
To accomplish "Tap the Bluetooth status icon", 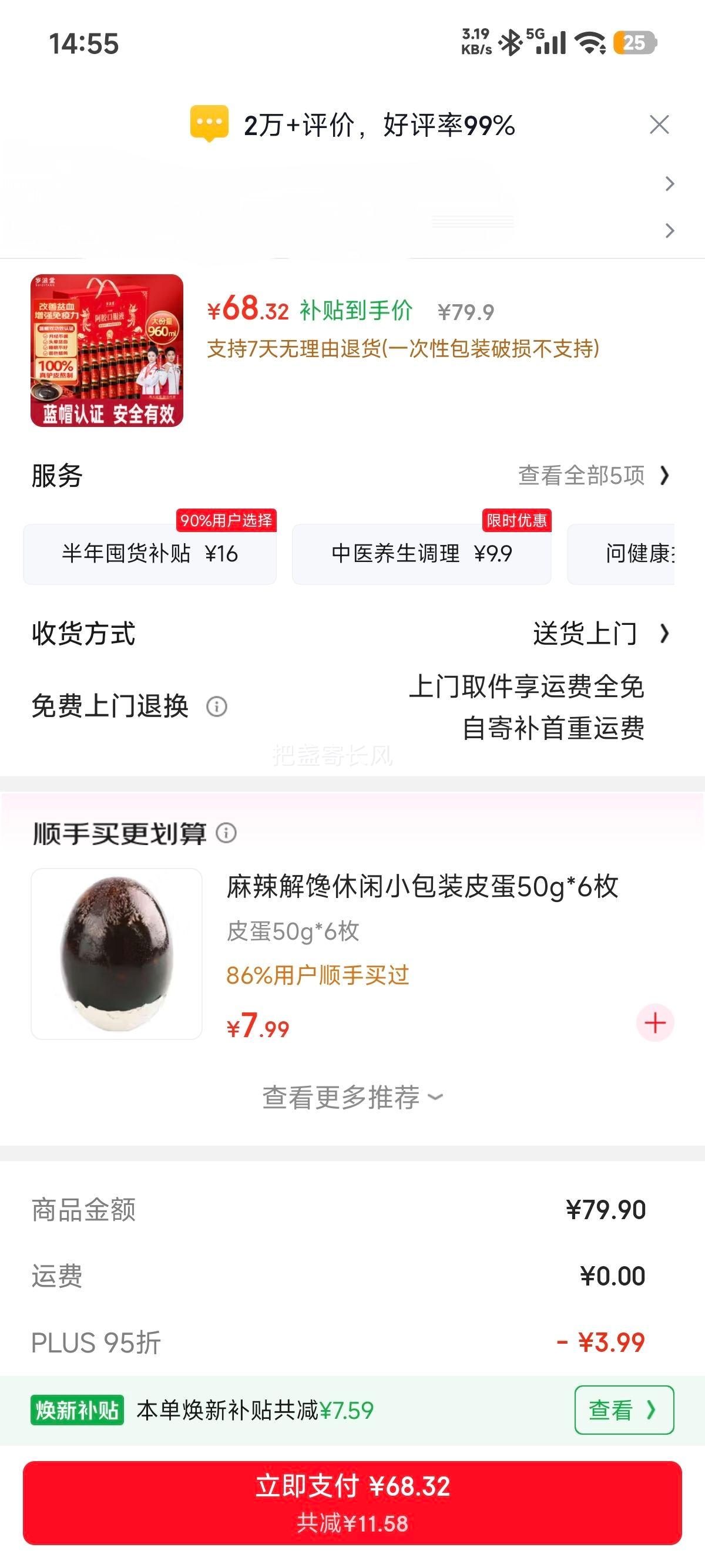I will [509, 43].
